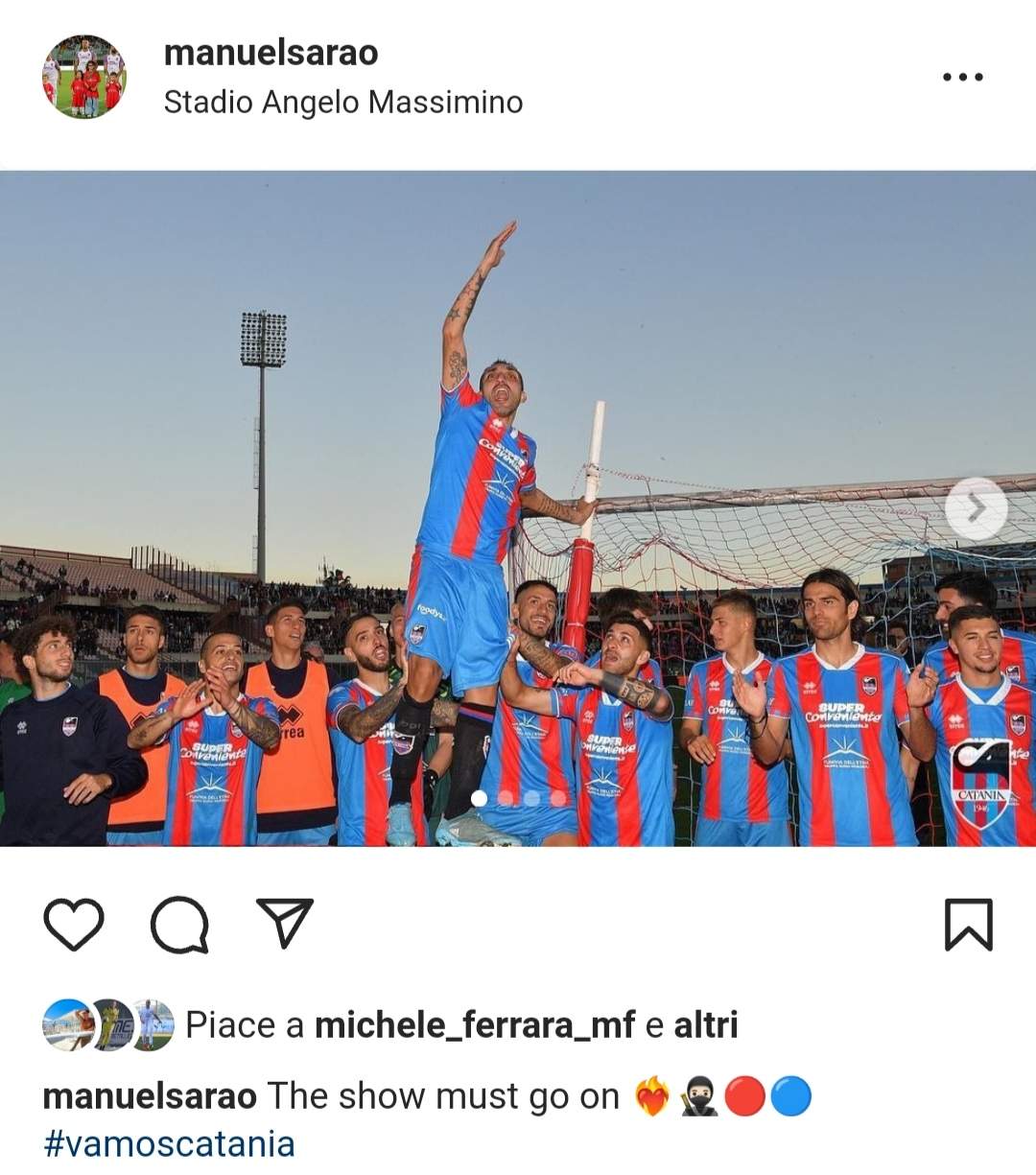Screen dimensions: 1036x1175
Task: Open the three-dot post options menu
Action: click(962, 77)
